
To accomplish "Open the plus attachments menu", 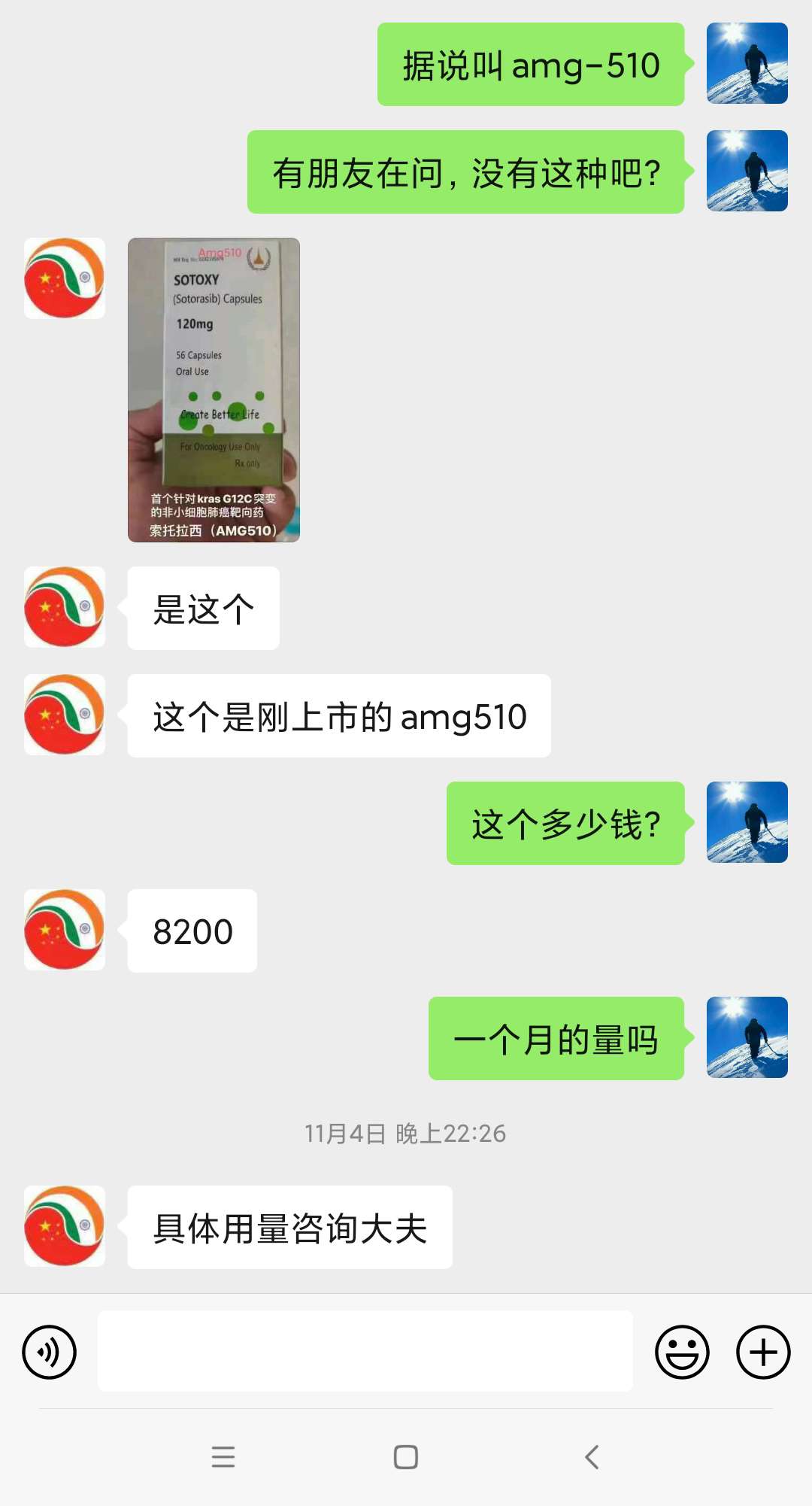I will 762,1352.
